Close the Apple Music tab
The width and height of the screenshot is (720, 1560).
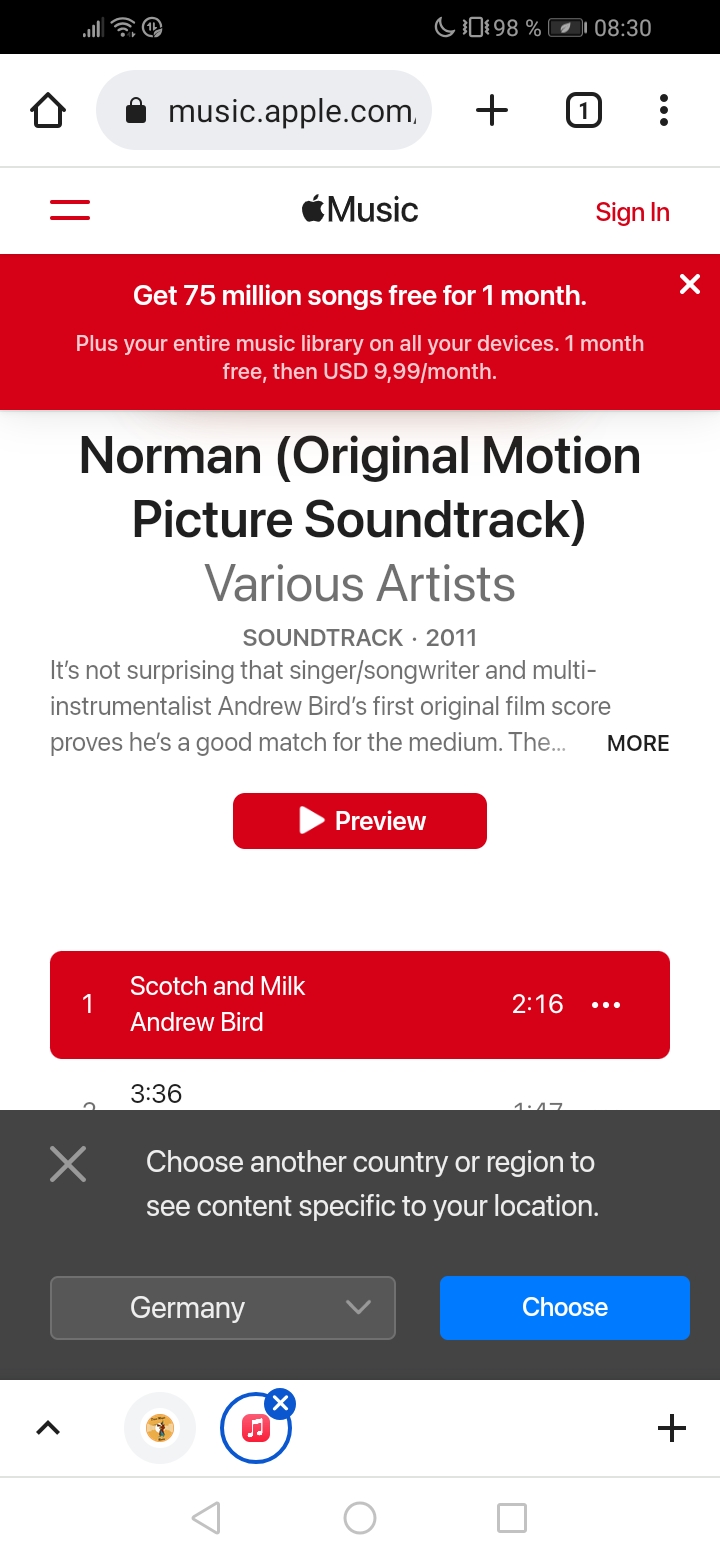(281, 1403)
